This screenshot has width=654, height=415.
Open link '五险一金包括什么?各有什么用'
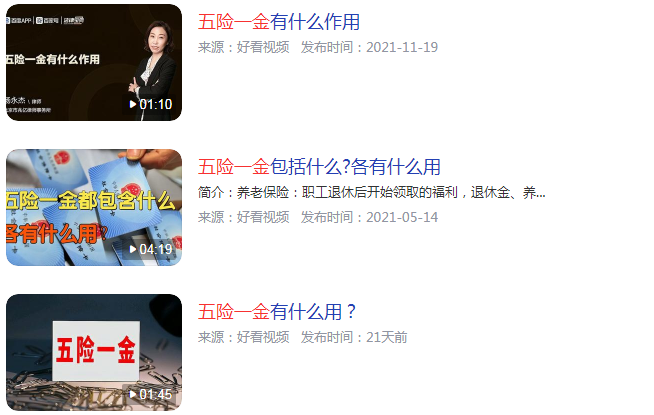pos(319,167)
